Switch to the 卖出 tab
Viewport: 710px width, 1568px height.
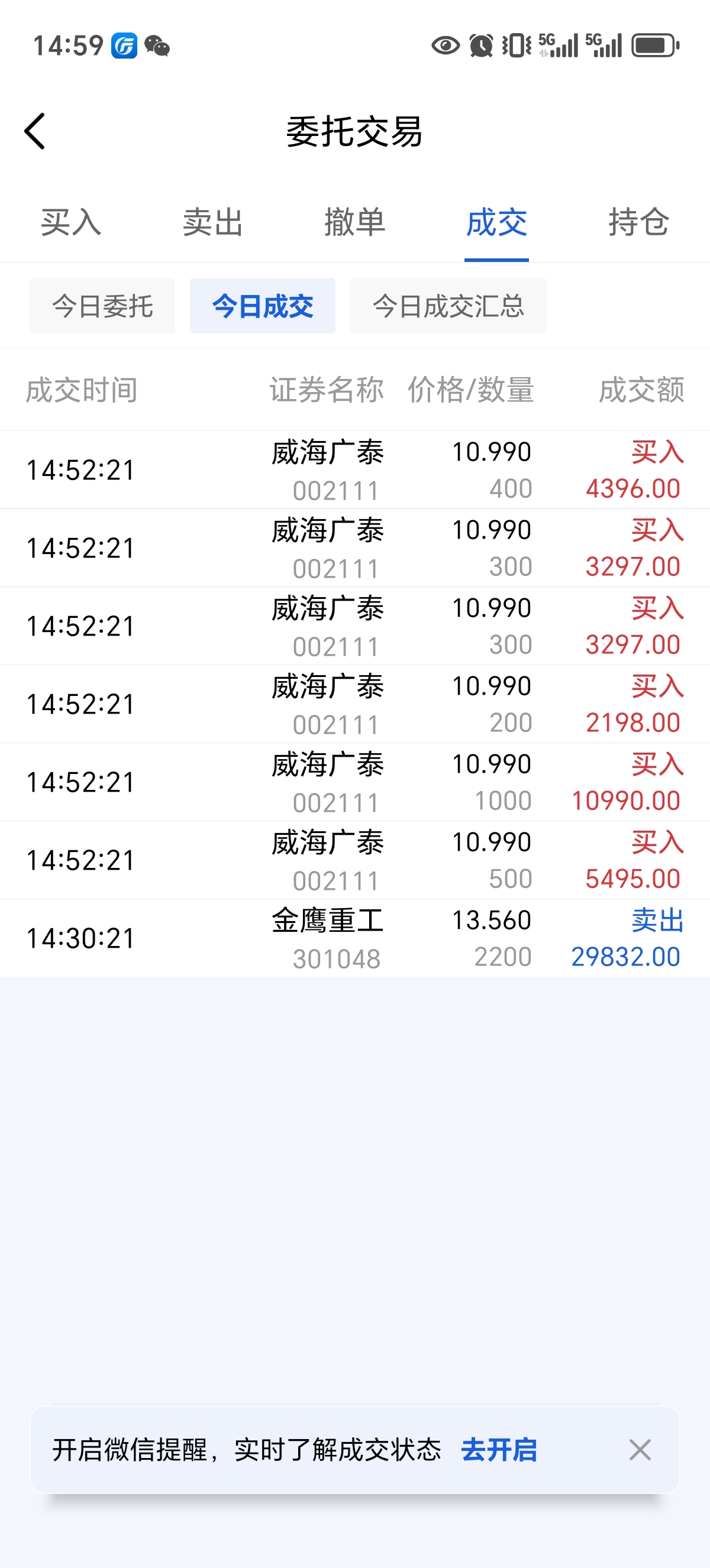coord(212,222)
